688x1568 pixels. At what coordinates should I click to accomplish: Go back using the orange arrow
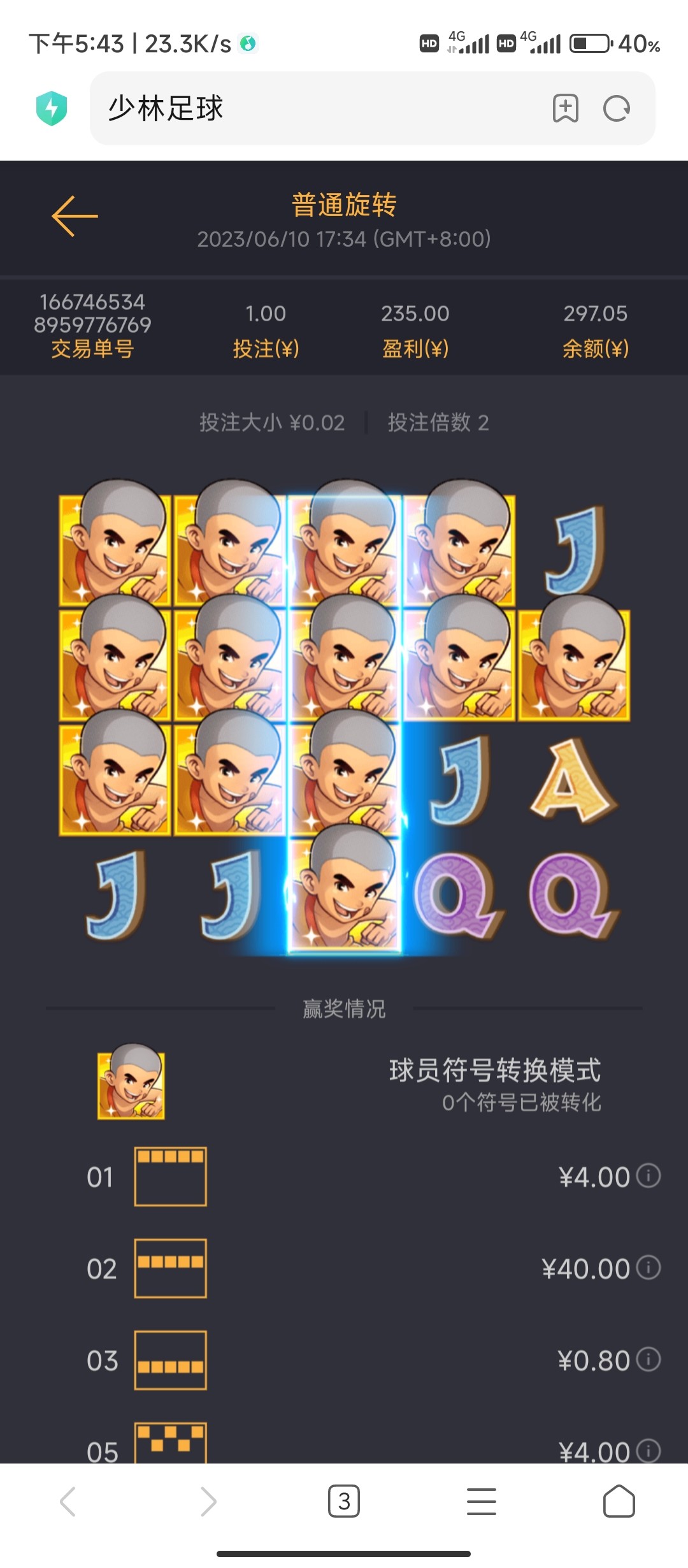75,217
